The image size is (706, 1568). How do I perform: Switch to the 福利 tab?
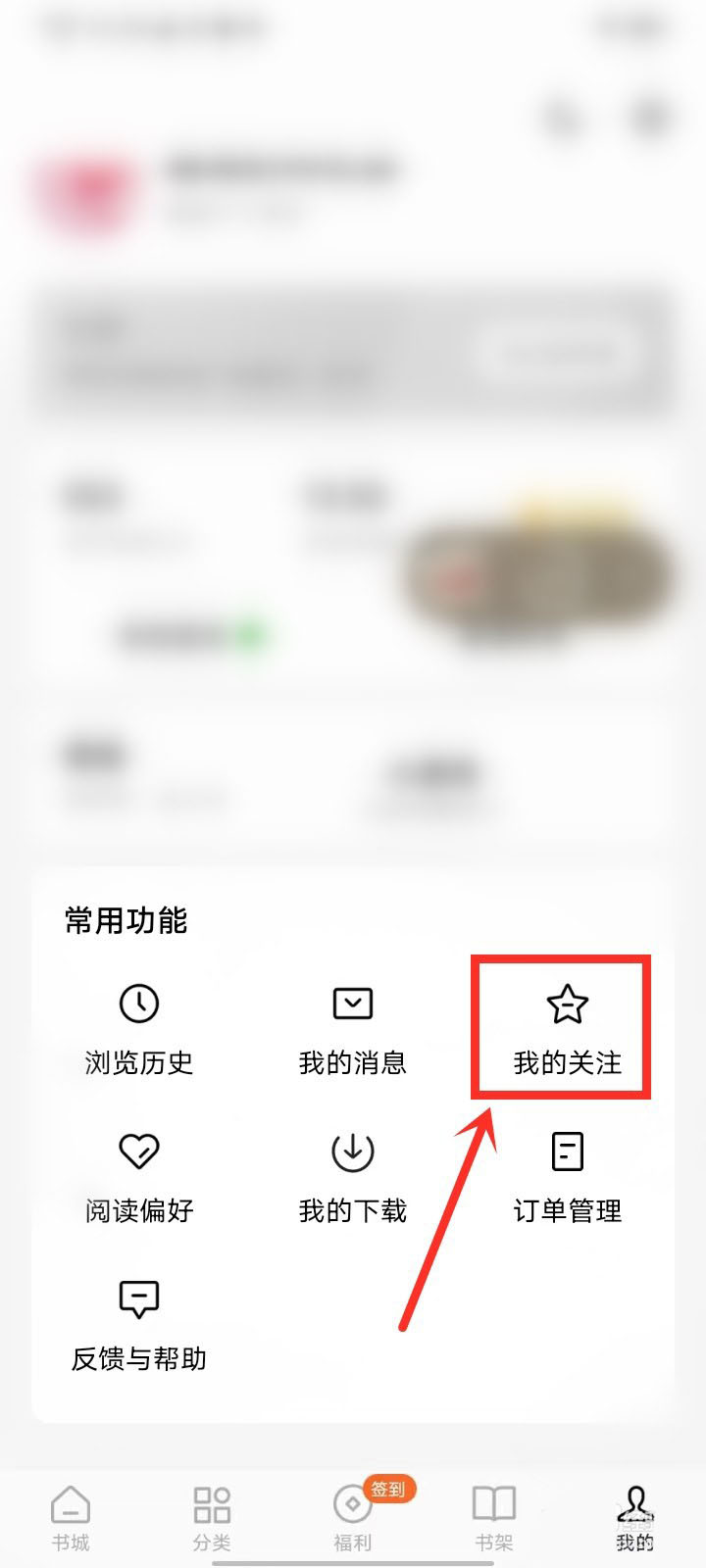[x=353, y=1517]
